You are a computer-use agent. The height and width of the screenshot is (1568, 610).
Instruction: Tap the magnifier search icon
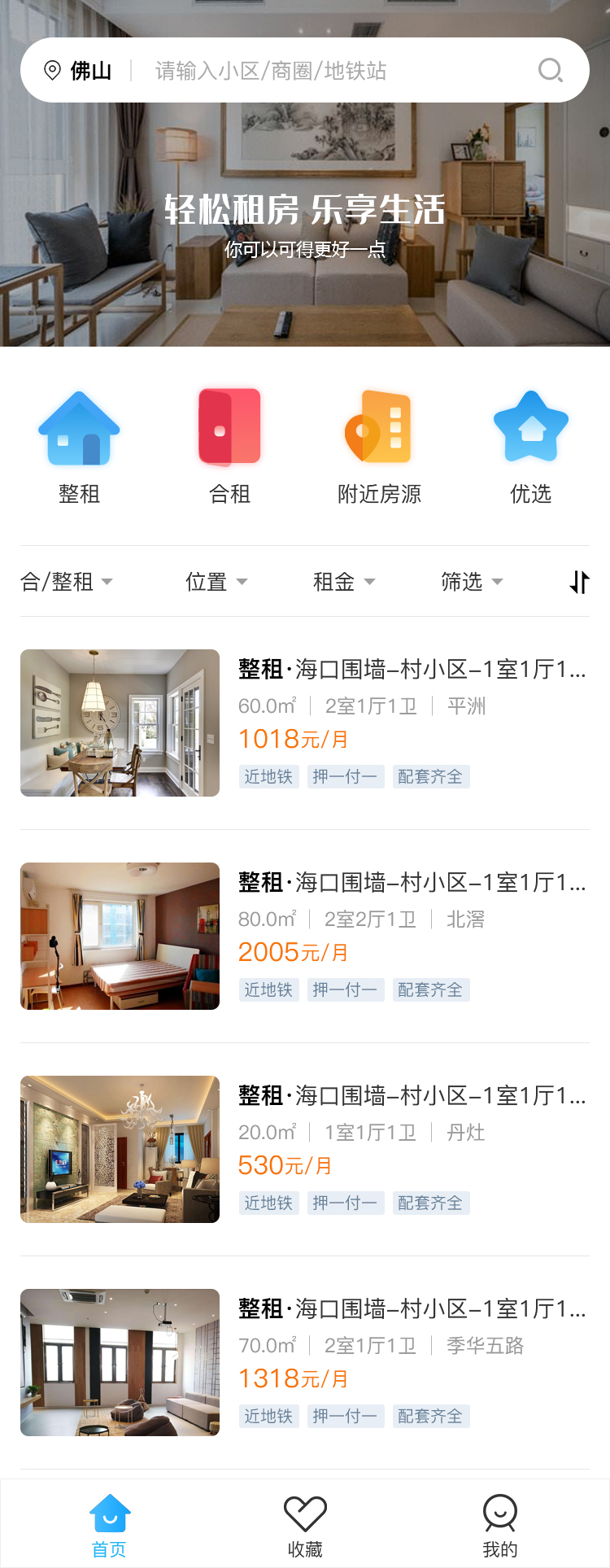pyautogui.click(x=551, y=71)
